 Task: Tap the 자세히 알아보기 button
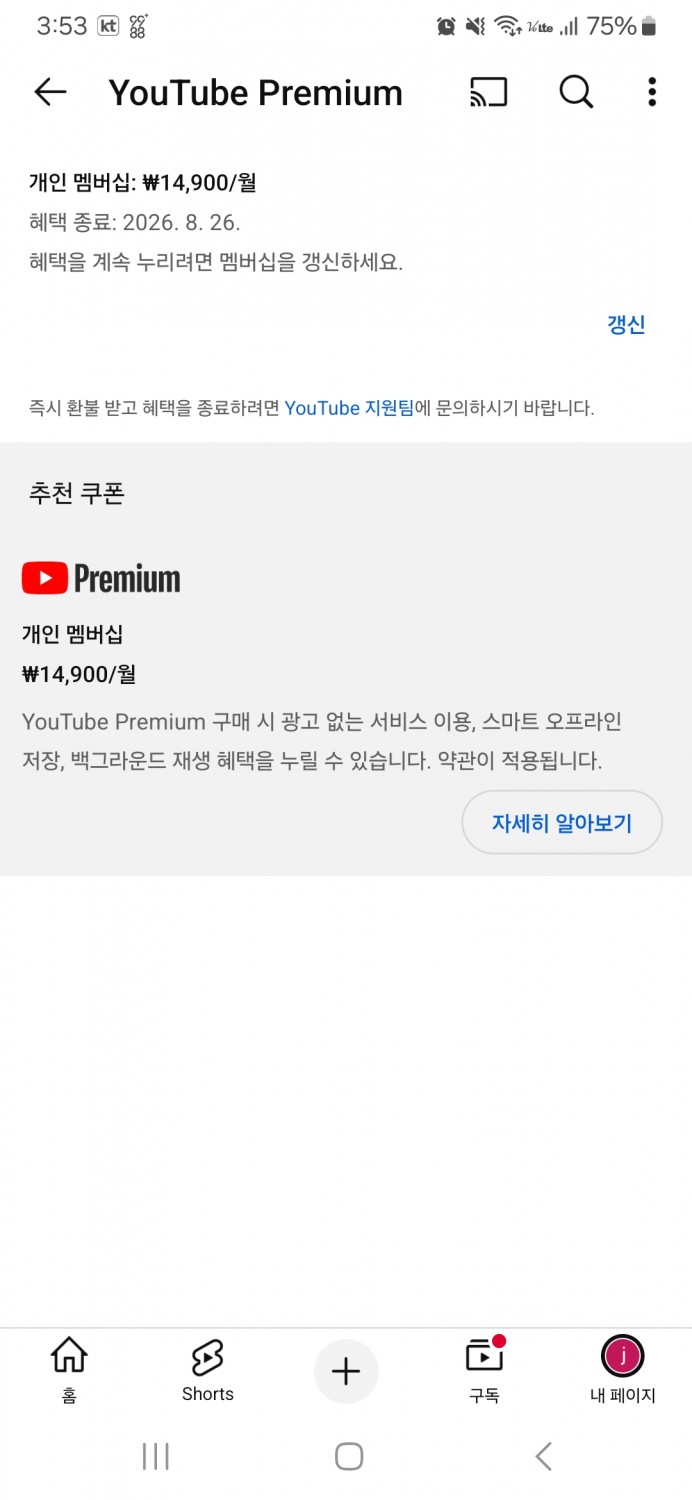click(x=562, y=822)
